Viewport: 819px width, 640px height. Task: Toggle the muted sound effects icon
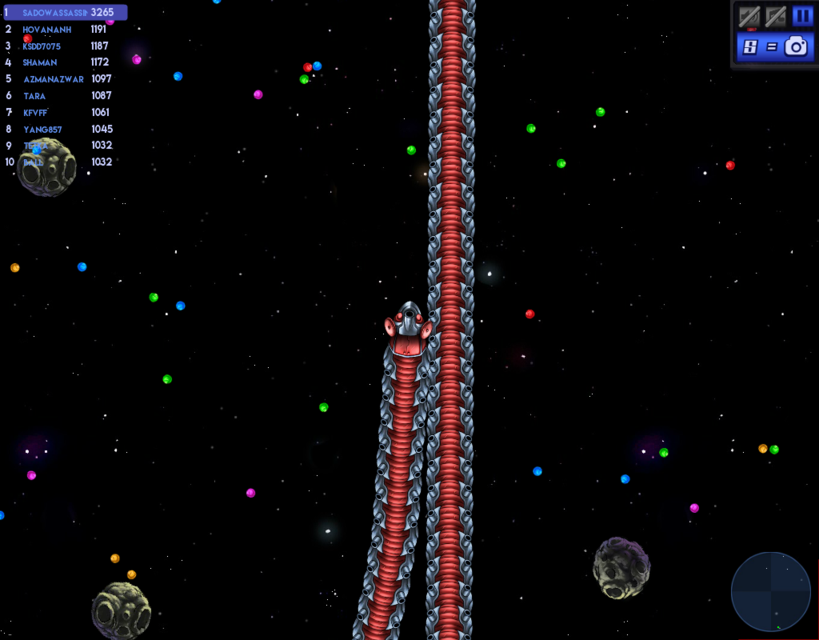click(749, 16)
